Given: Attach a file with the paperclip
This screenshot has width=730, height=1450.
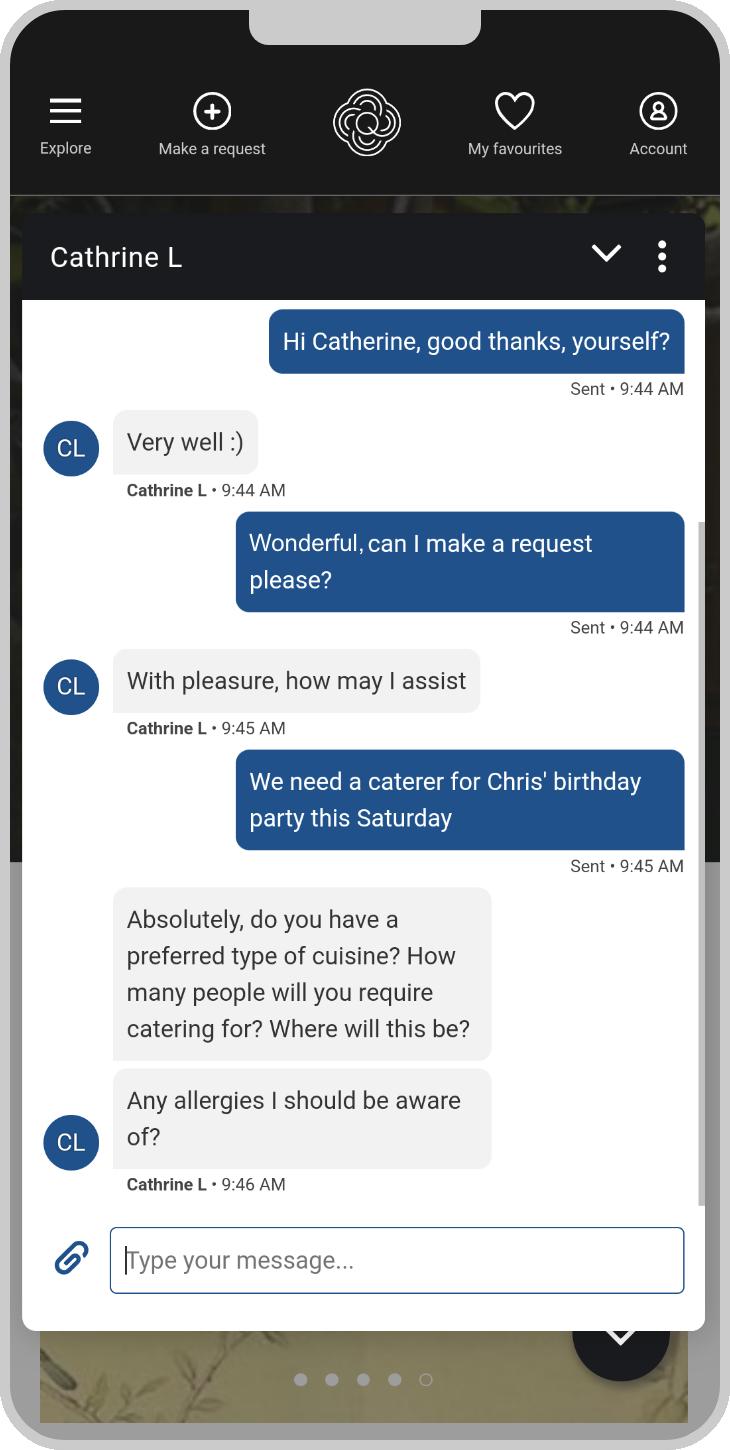Looking at the screenshot, I should (71, 1258).
